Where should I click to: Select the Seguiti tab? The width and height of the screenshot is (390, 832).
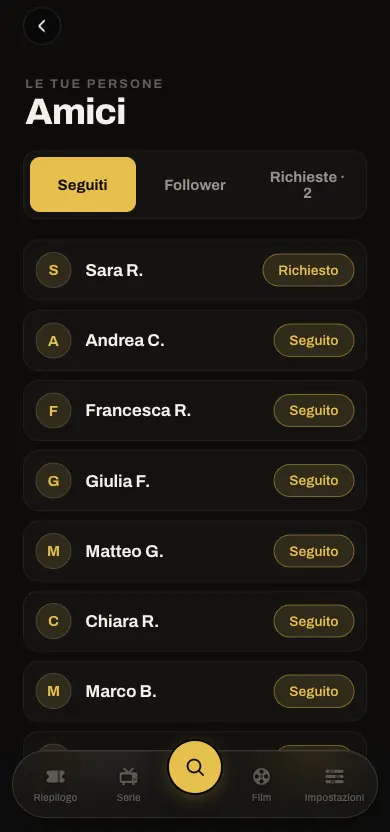coord(83,185)
